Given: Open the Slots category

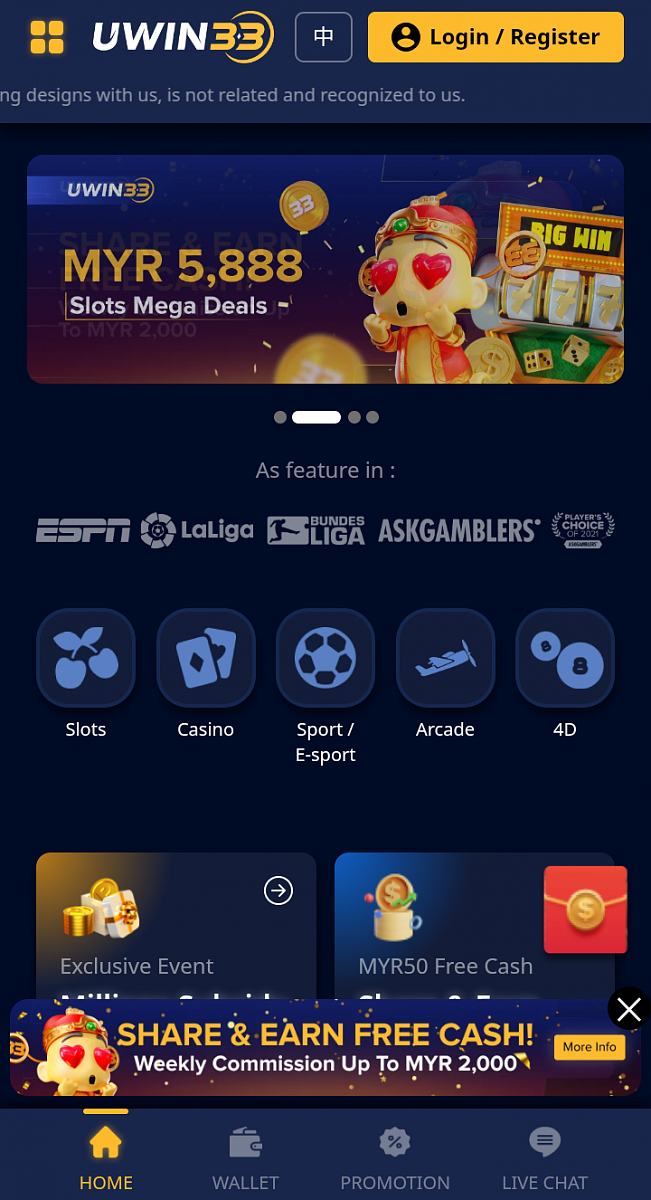Looking at the screenshot, I should (86, 658).
